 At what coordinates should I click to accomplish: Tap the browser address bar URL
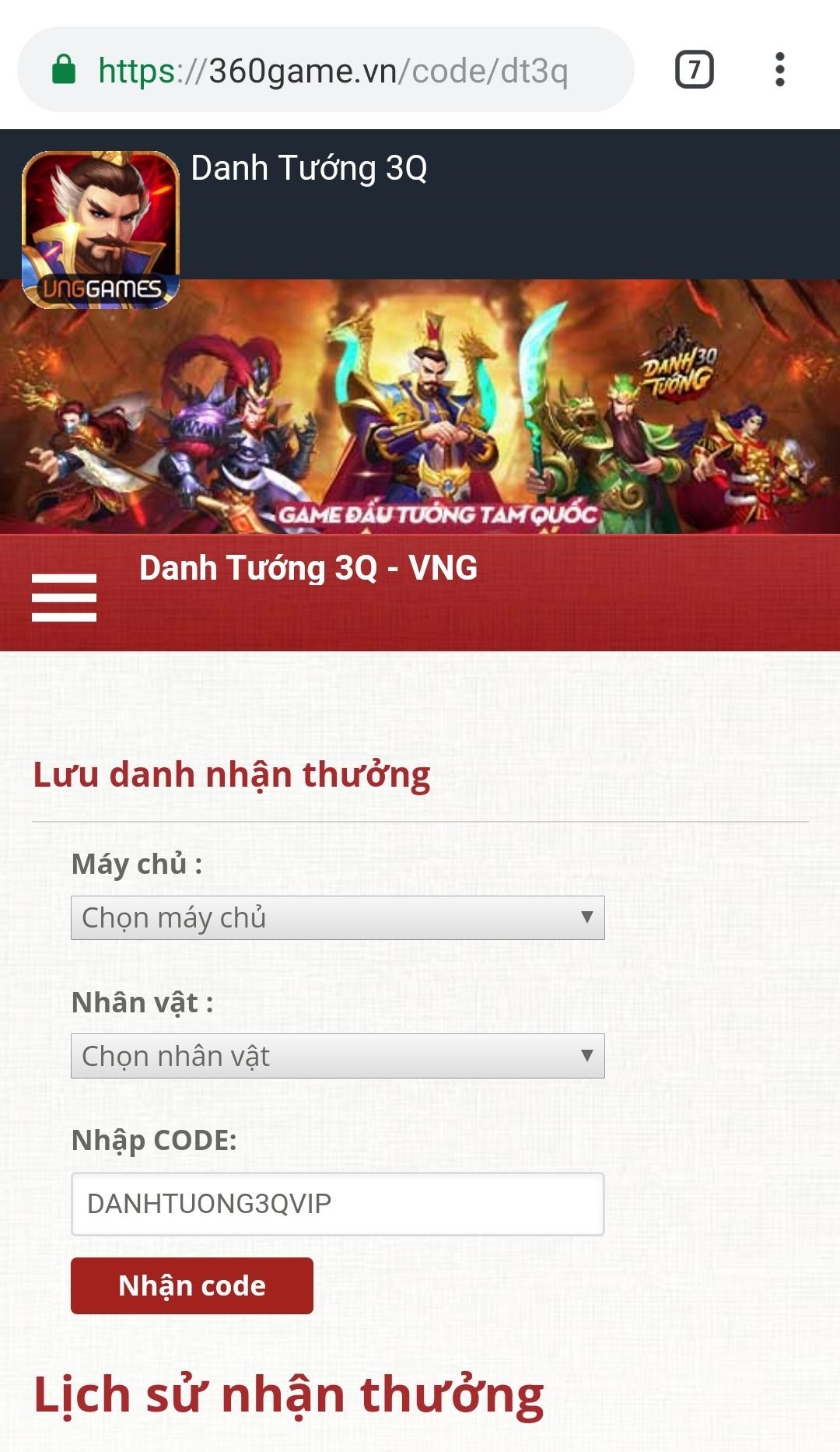point(333,71)
